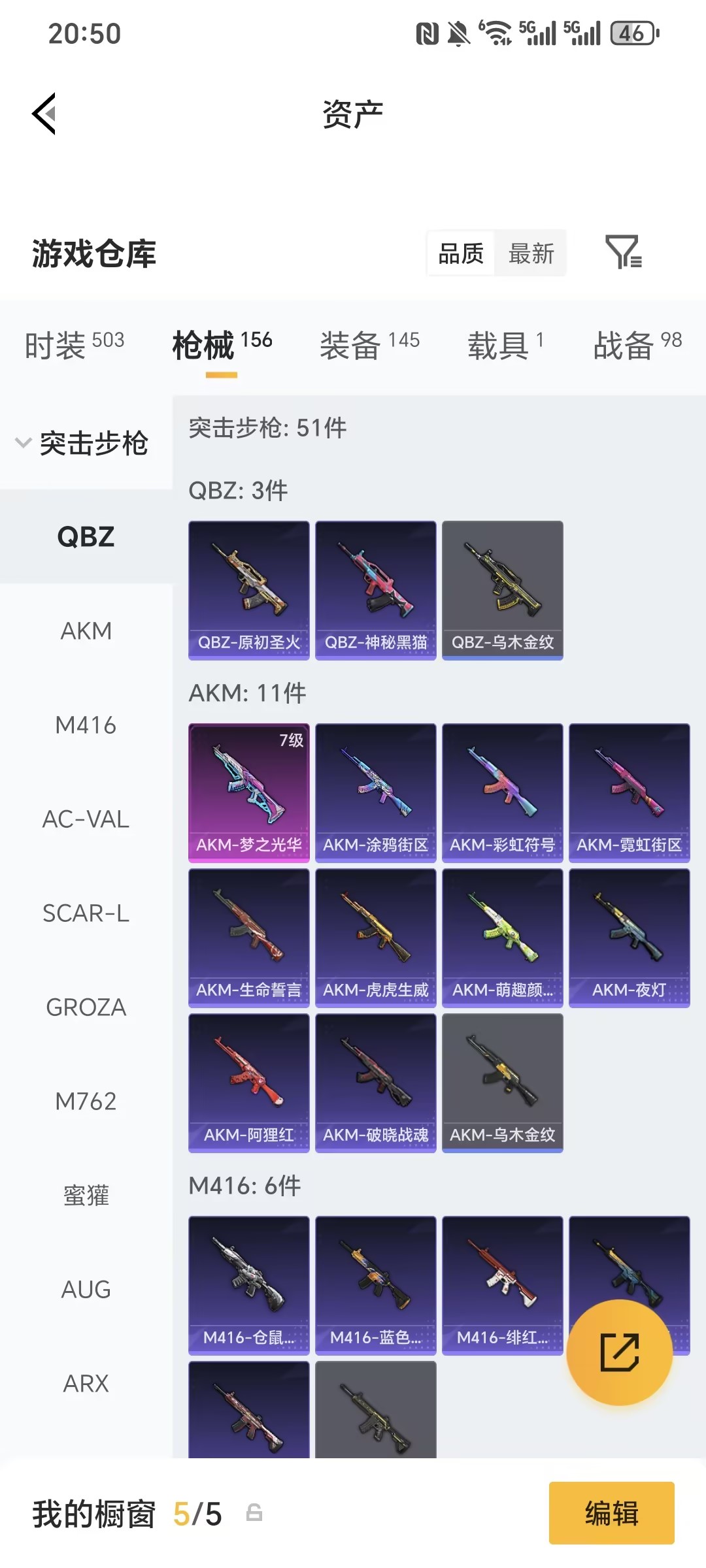Select M416 in the side list

[86, 725]
